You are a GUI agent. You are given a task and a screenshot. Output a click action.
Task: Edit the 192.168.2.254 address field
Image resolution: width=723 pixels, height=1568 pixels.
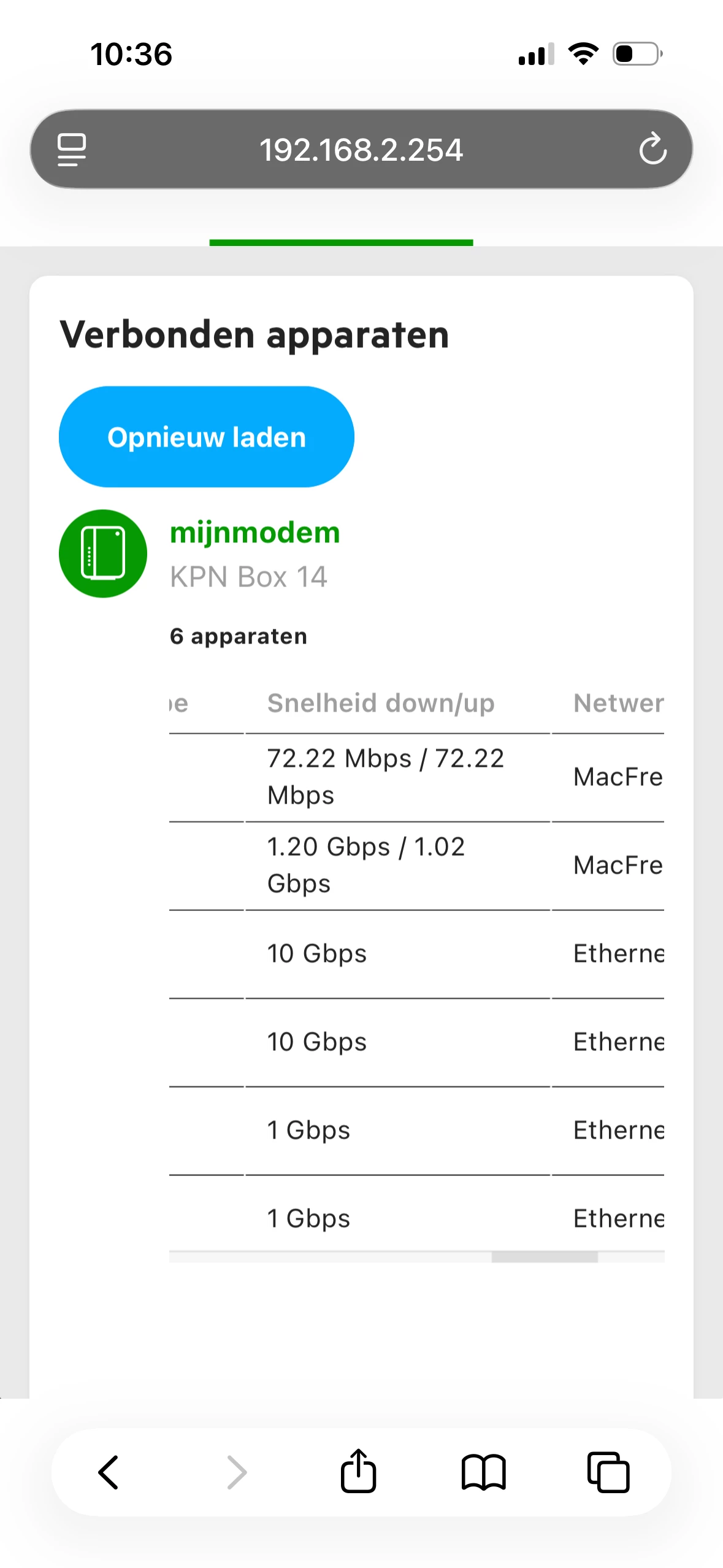pos(361,149)
